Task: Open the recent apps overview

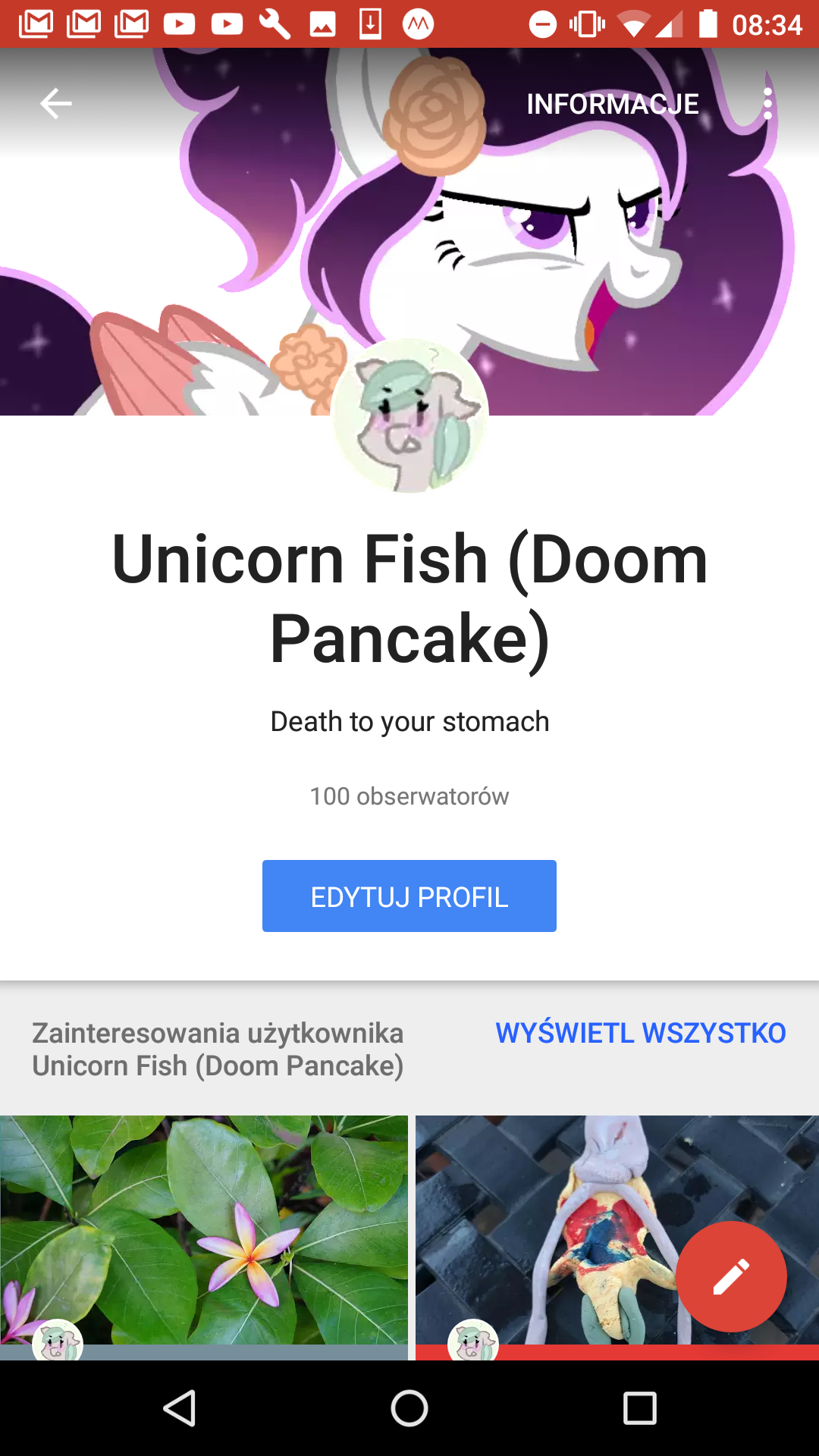Action: coord(639,1409)
